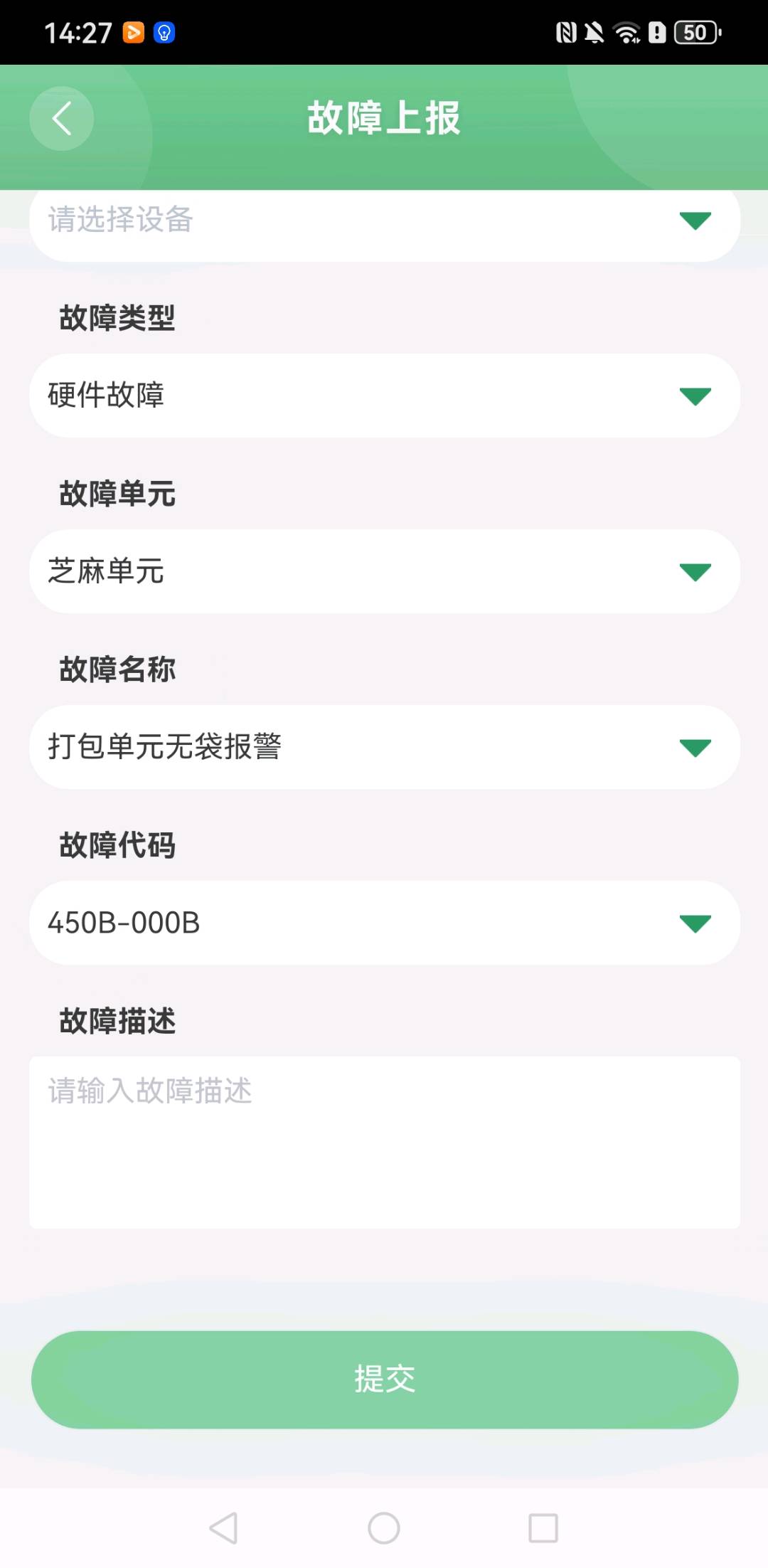Viewport: 768px width, 1568px height.
Task: Tap the system home button
Action: [384, 1527]
